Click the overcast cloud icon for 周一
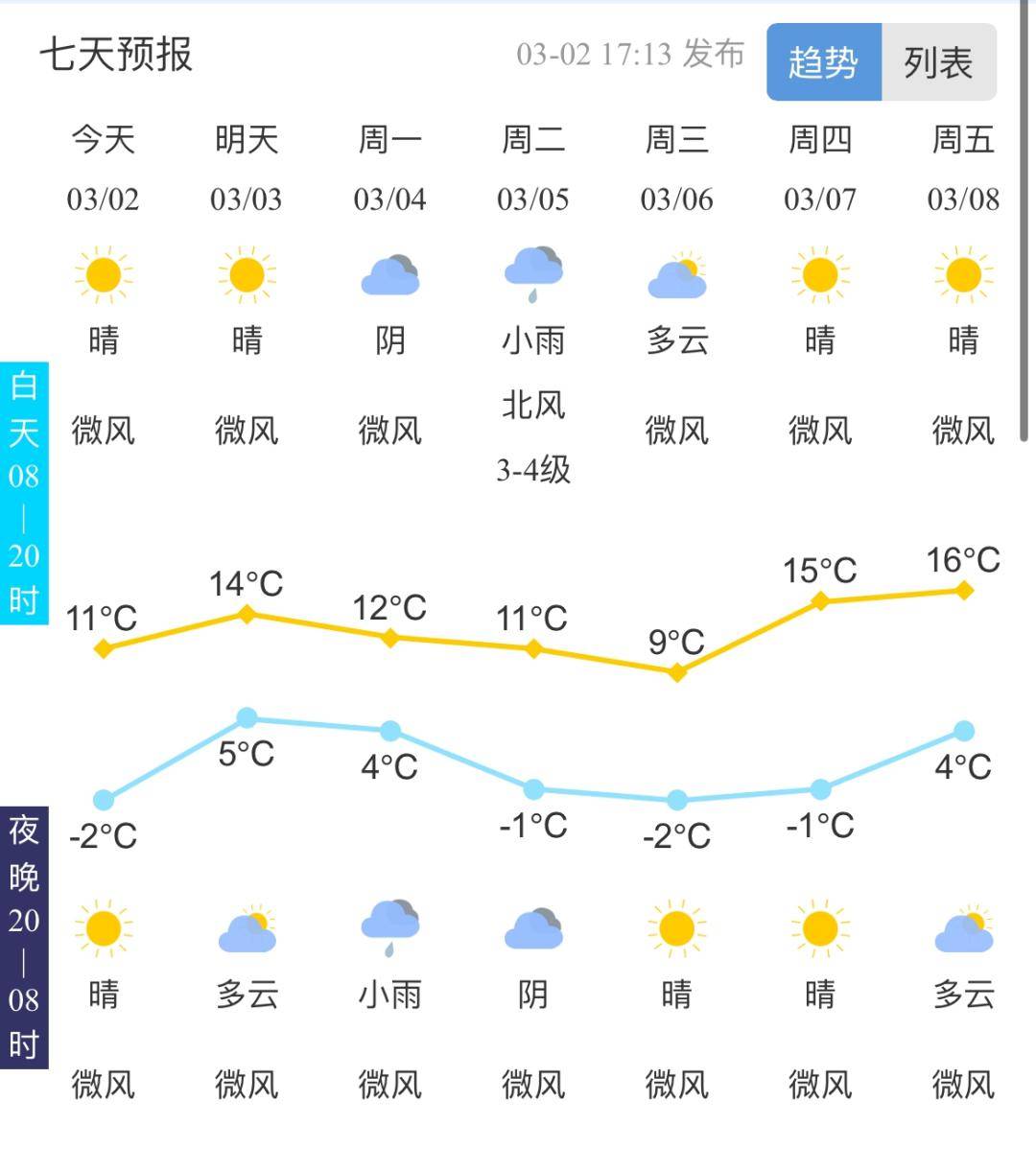 tap(390, 273)
